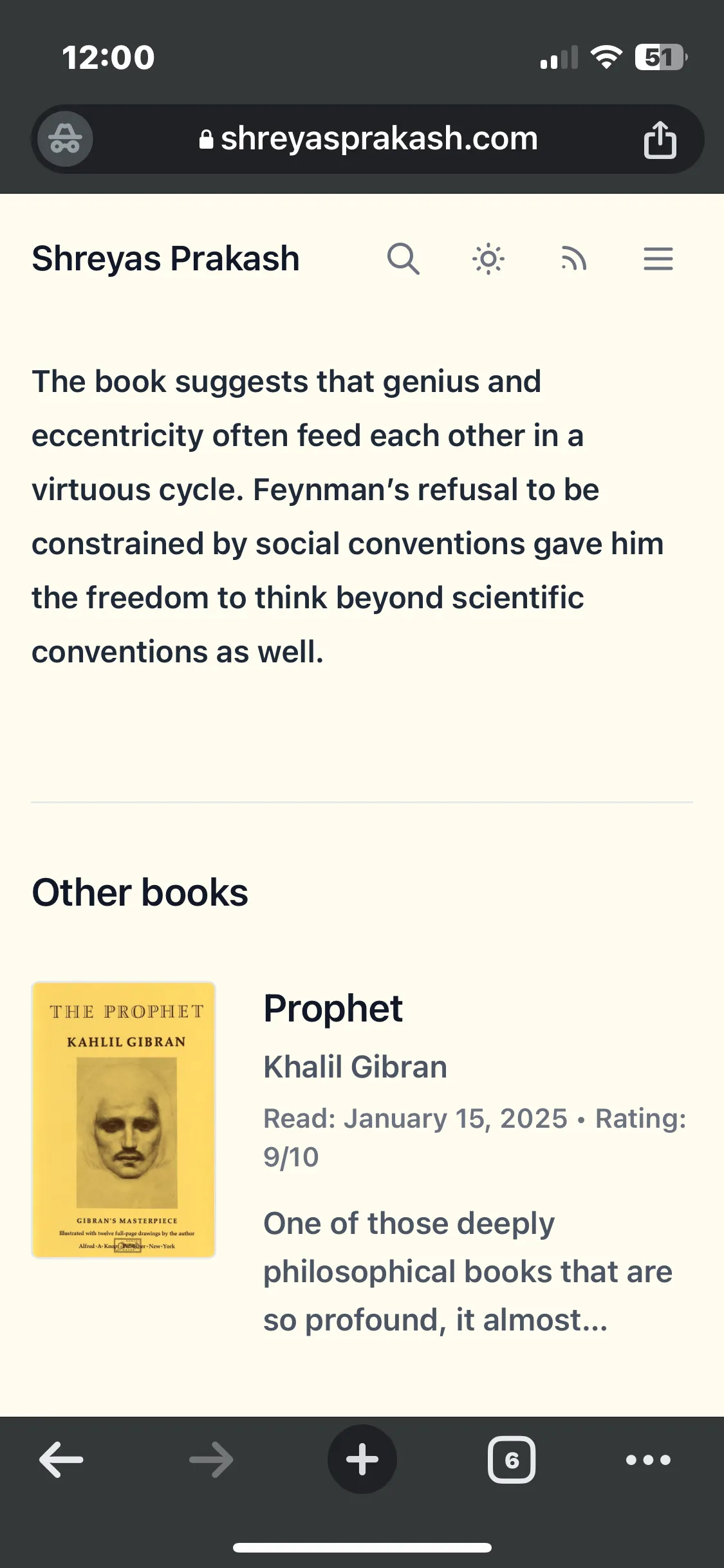724x1568 pixels.
Task: Open the site search
Action: click(404, 259)
